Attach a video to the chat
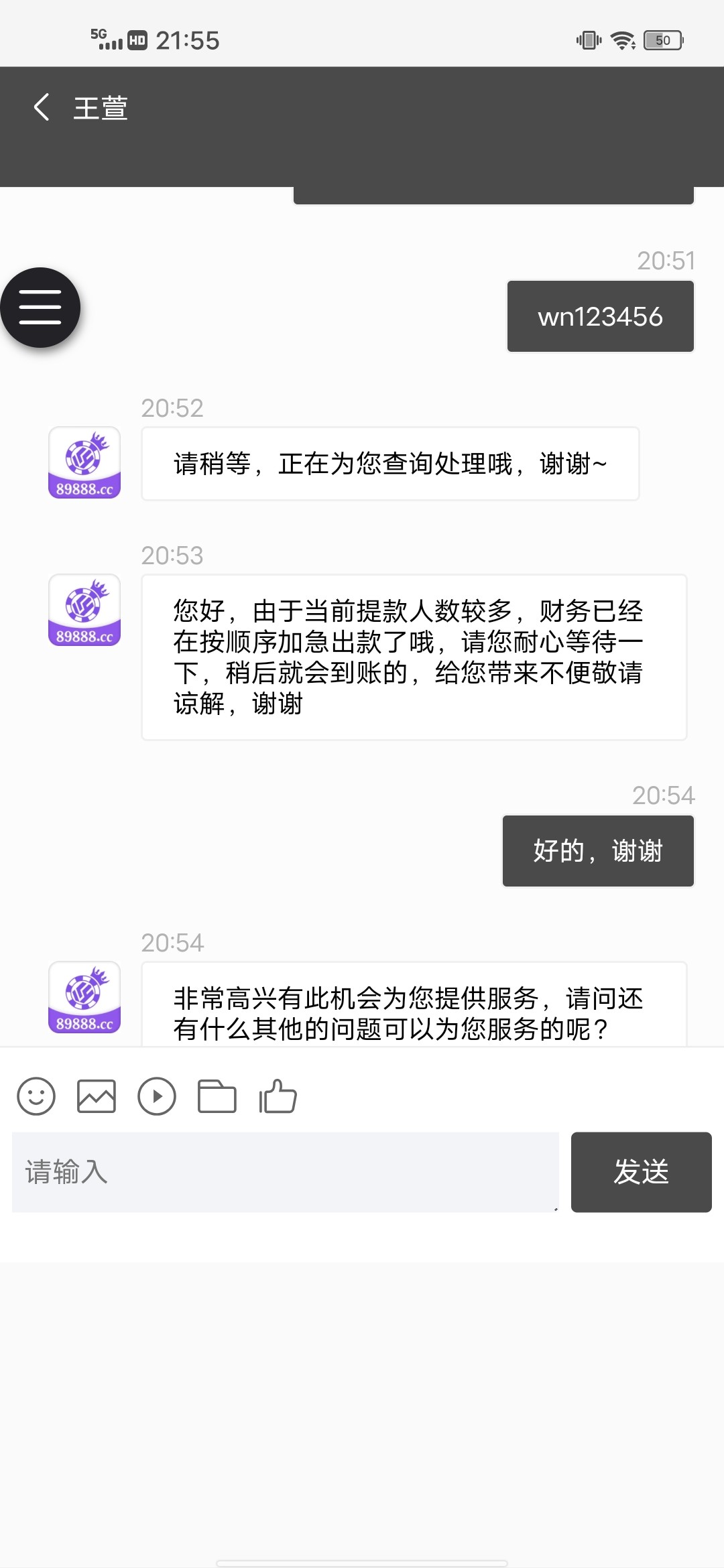724x1568 pixels. [x=157, y=1097]
